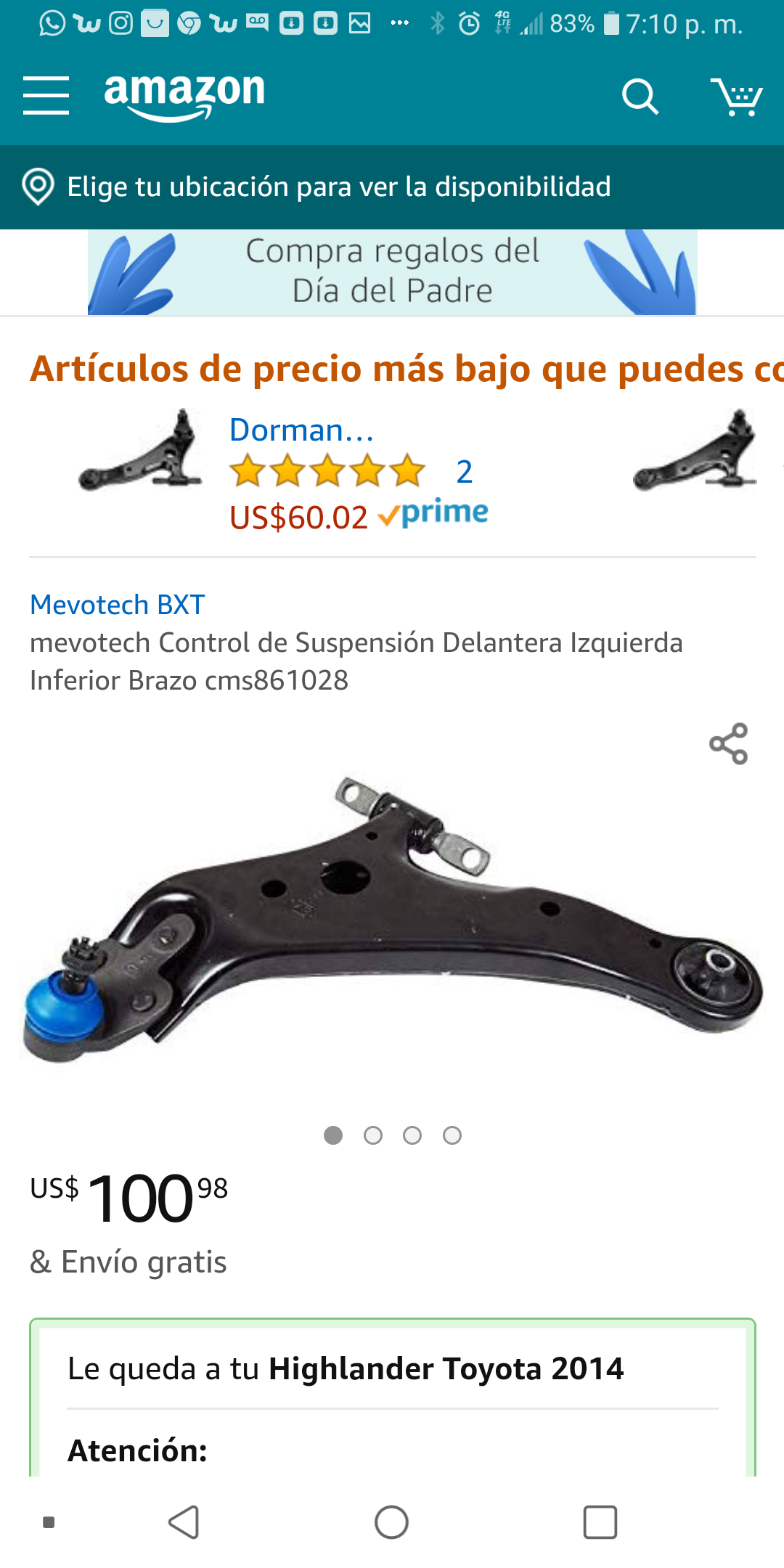
Task: Share this control arm product
Action: 728,743
